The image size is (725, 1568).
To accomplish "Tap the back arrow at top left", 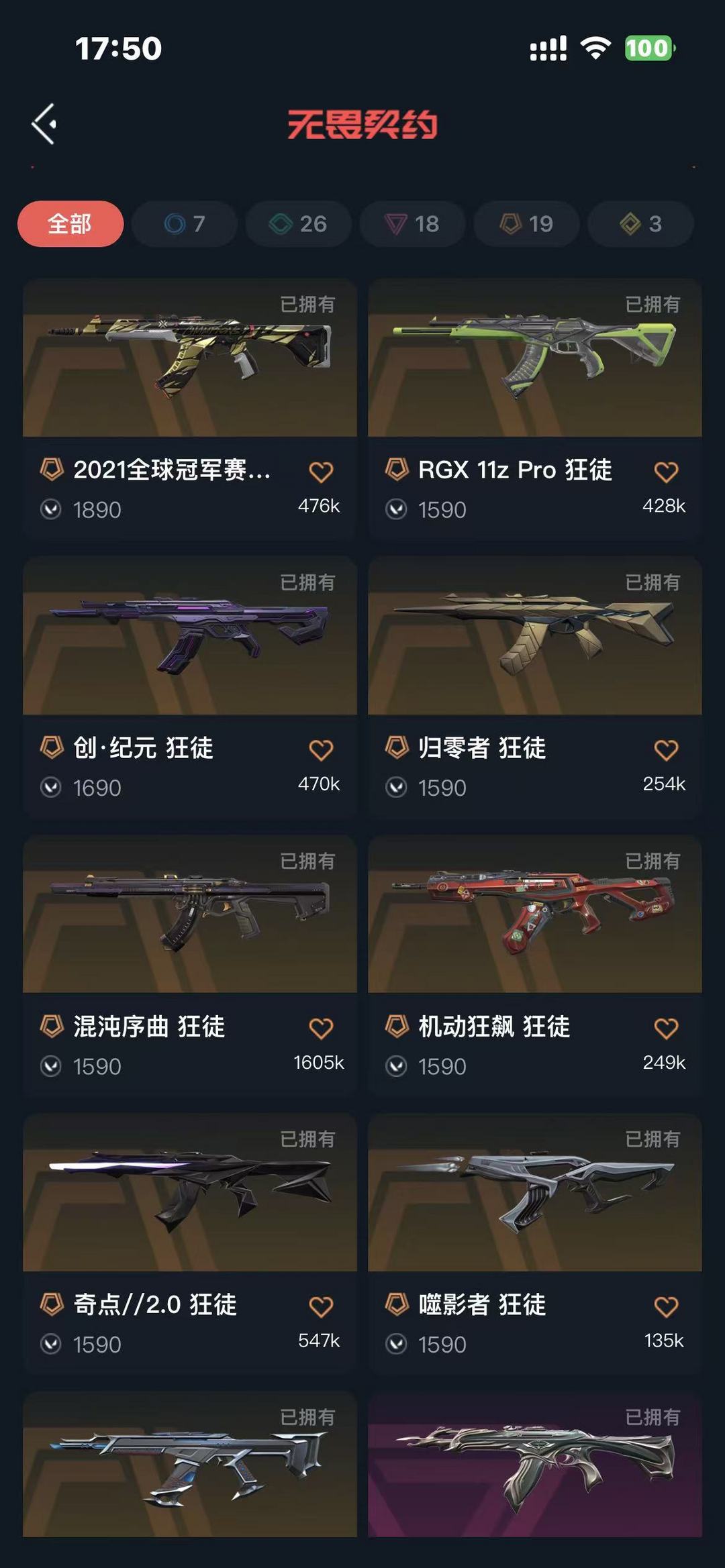I will pos(44,125).
